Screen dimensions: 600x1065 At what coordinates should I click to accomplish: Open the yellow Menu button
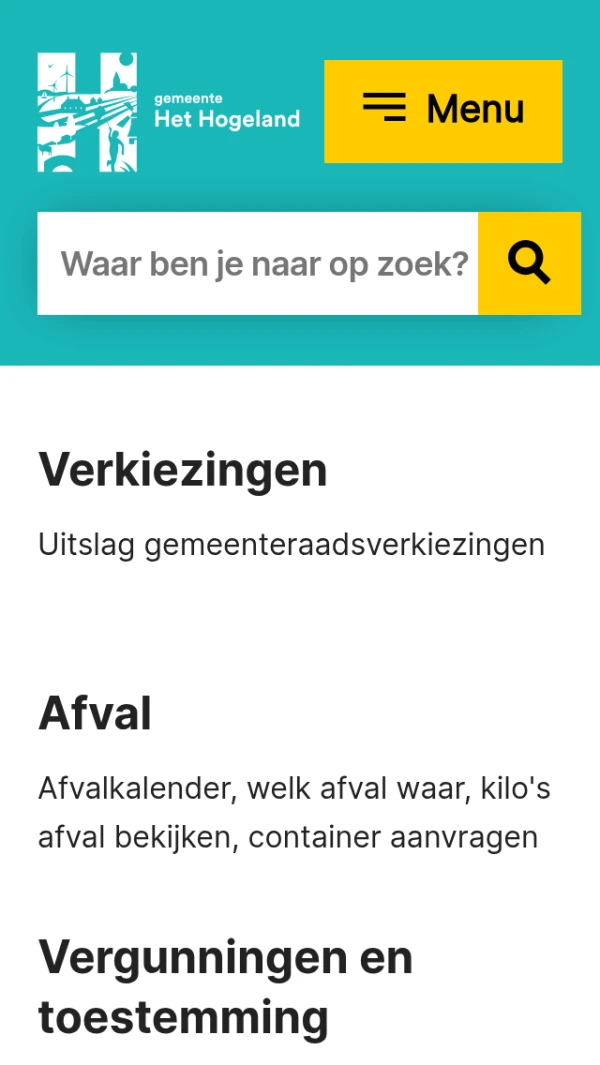pyautogui.click(x=443, y=111)
